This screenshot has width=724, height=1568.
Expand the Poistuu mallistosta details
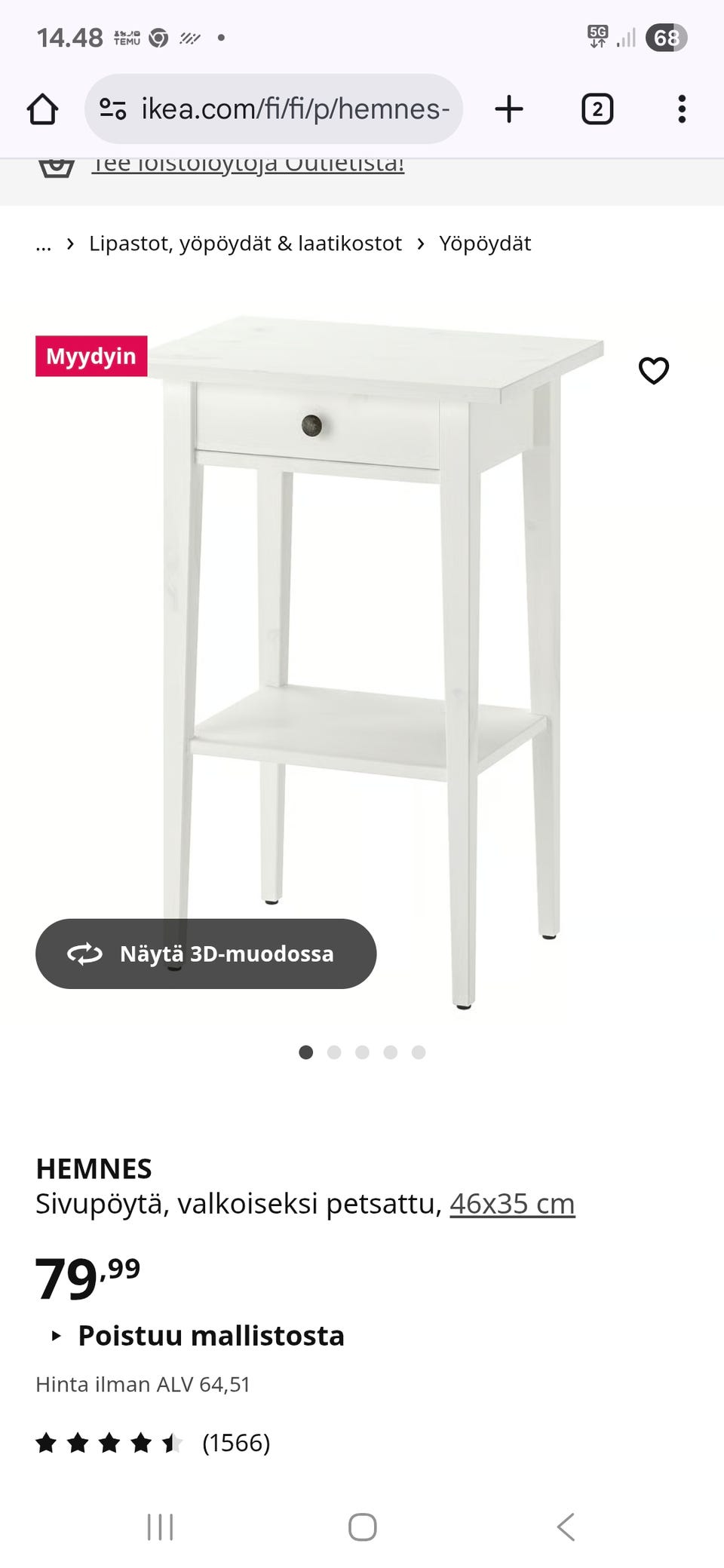tap(210, 1336)
